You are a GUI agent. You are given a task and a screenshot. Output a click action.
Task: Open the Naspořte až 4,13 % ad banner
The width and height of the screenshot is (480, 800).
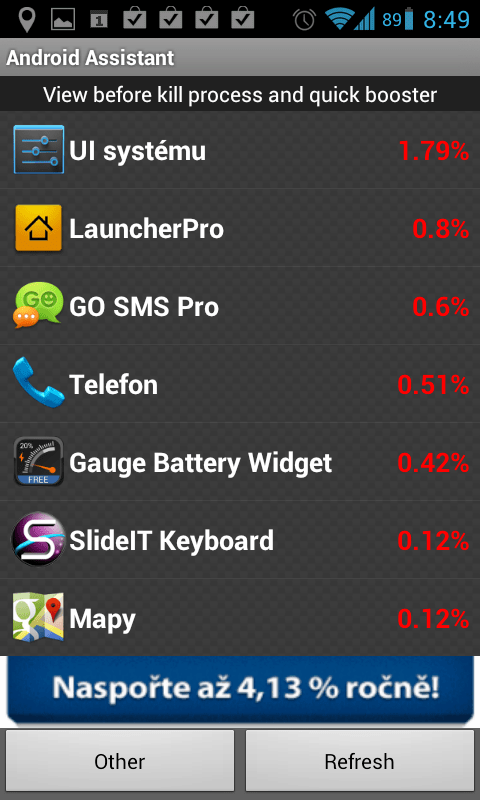coord(240,690)
